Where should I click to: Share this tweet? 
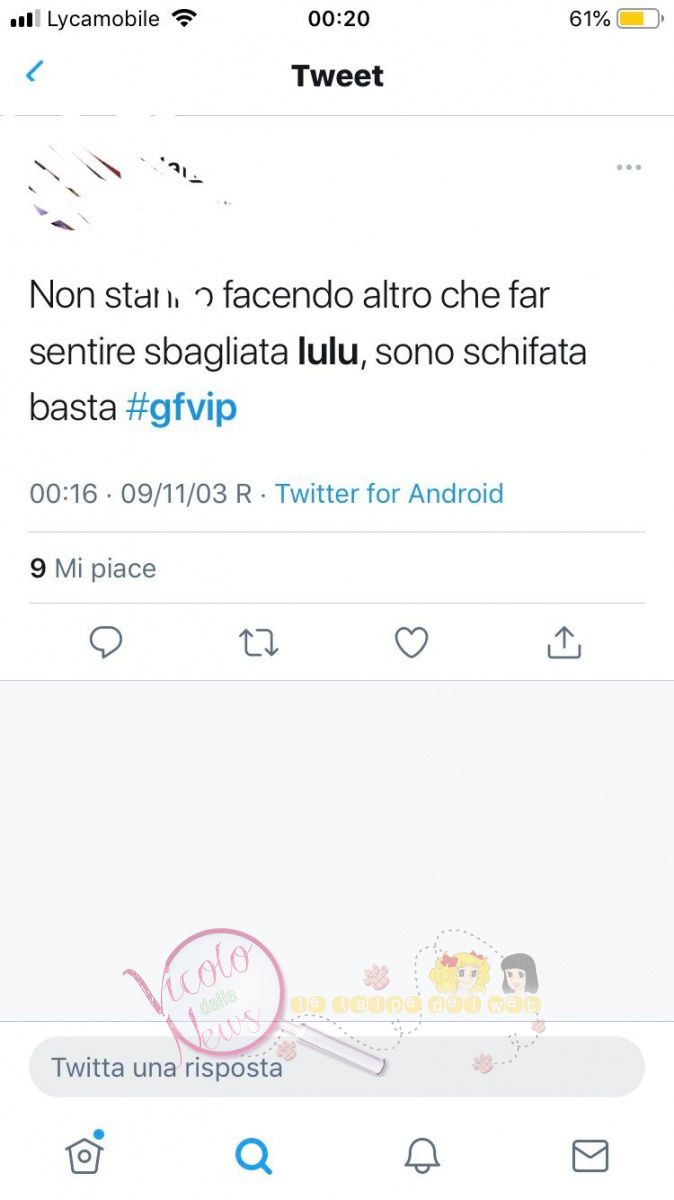[x=564, y=642]
